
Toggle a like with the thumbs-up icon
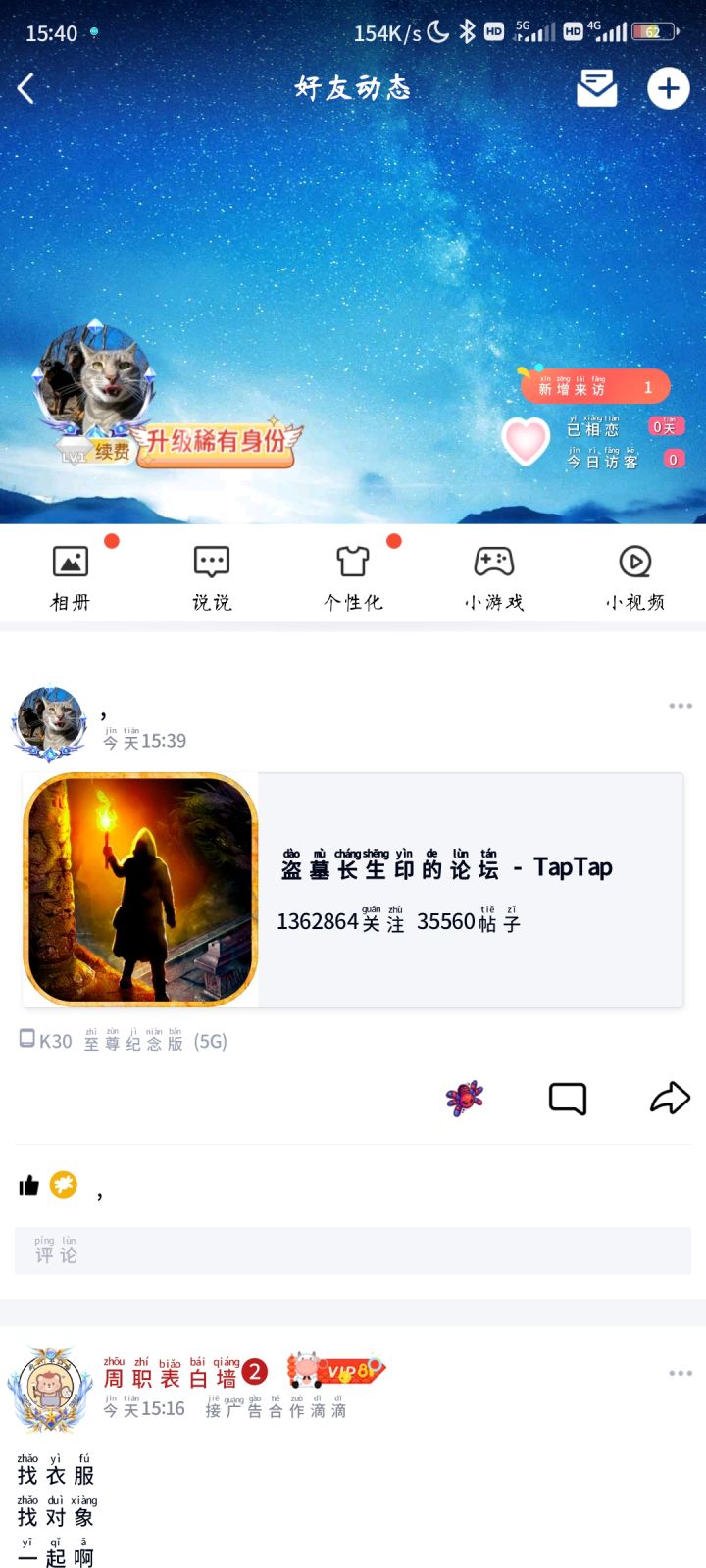[29, 1185]
